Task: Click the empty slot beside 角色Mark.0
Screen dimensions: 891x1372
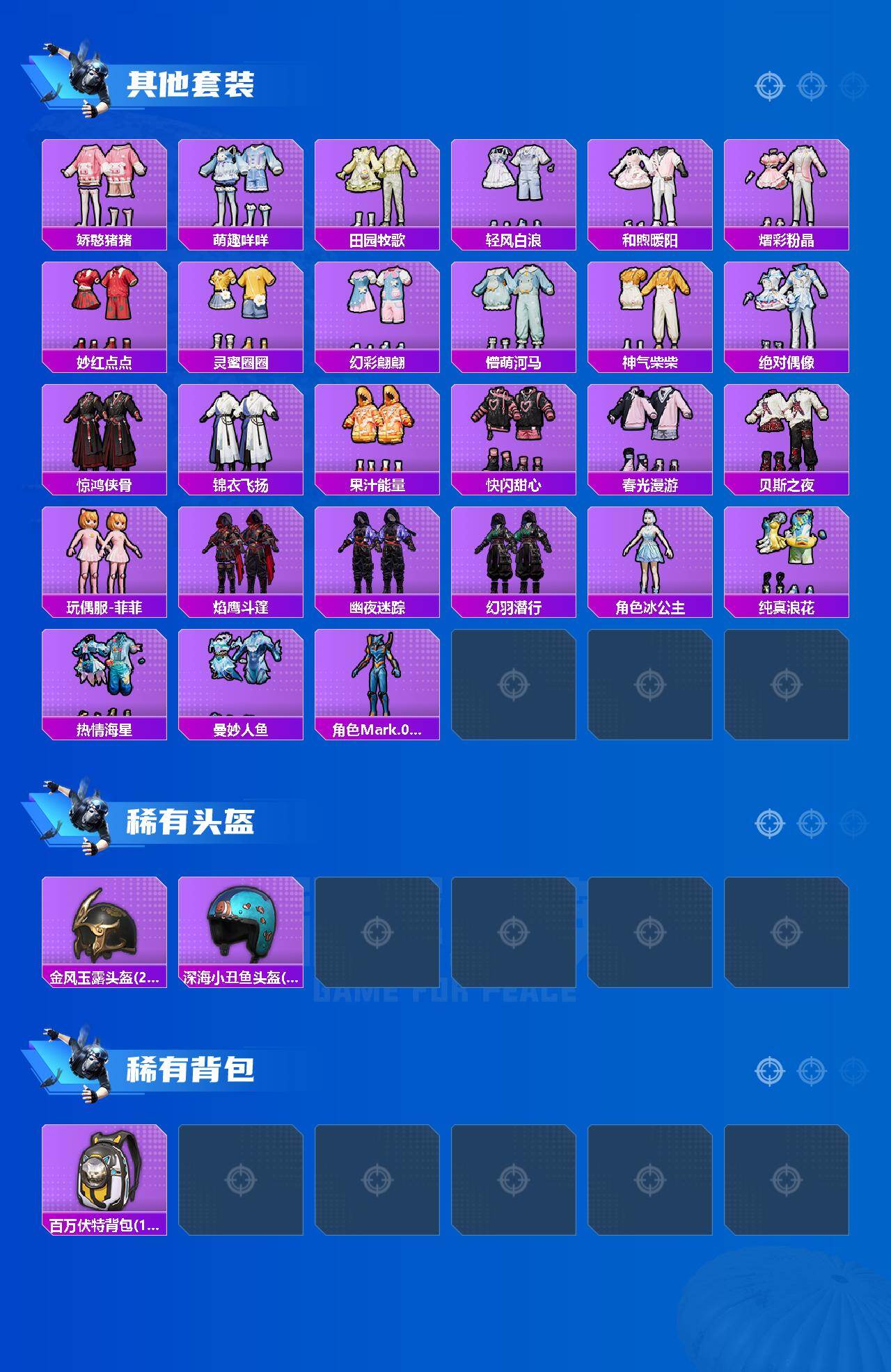Action: point(515,682)
